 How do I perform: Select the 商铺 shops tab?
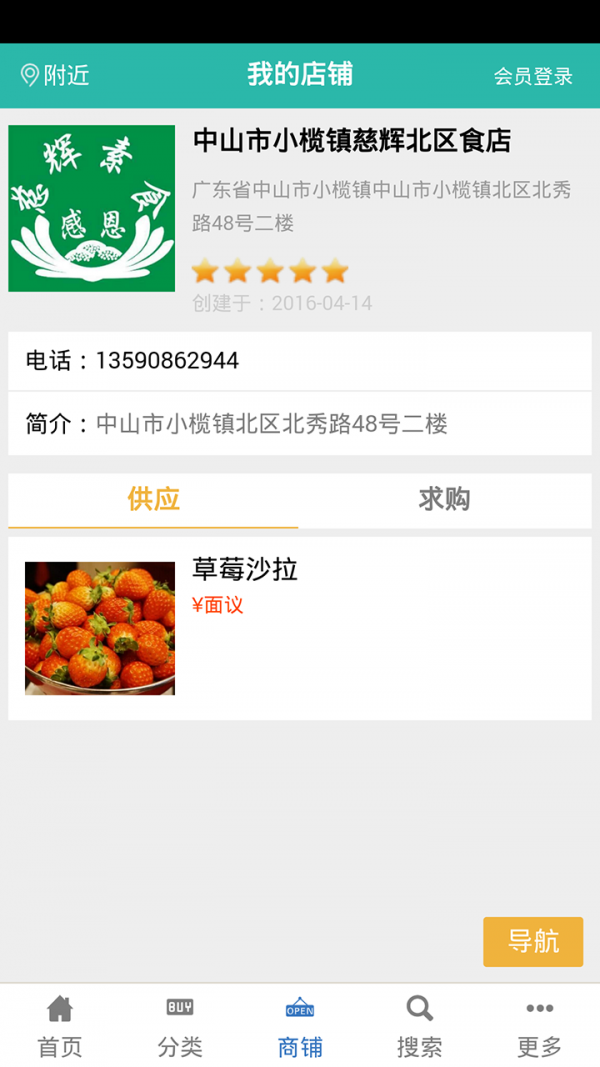[x=300, y=1026]
